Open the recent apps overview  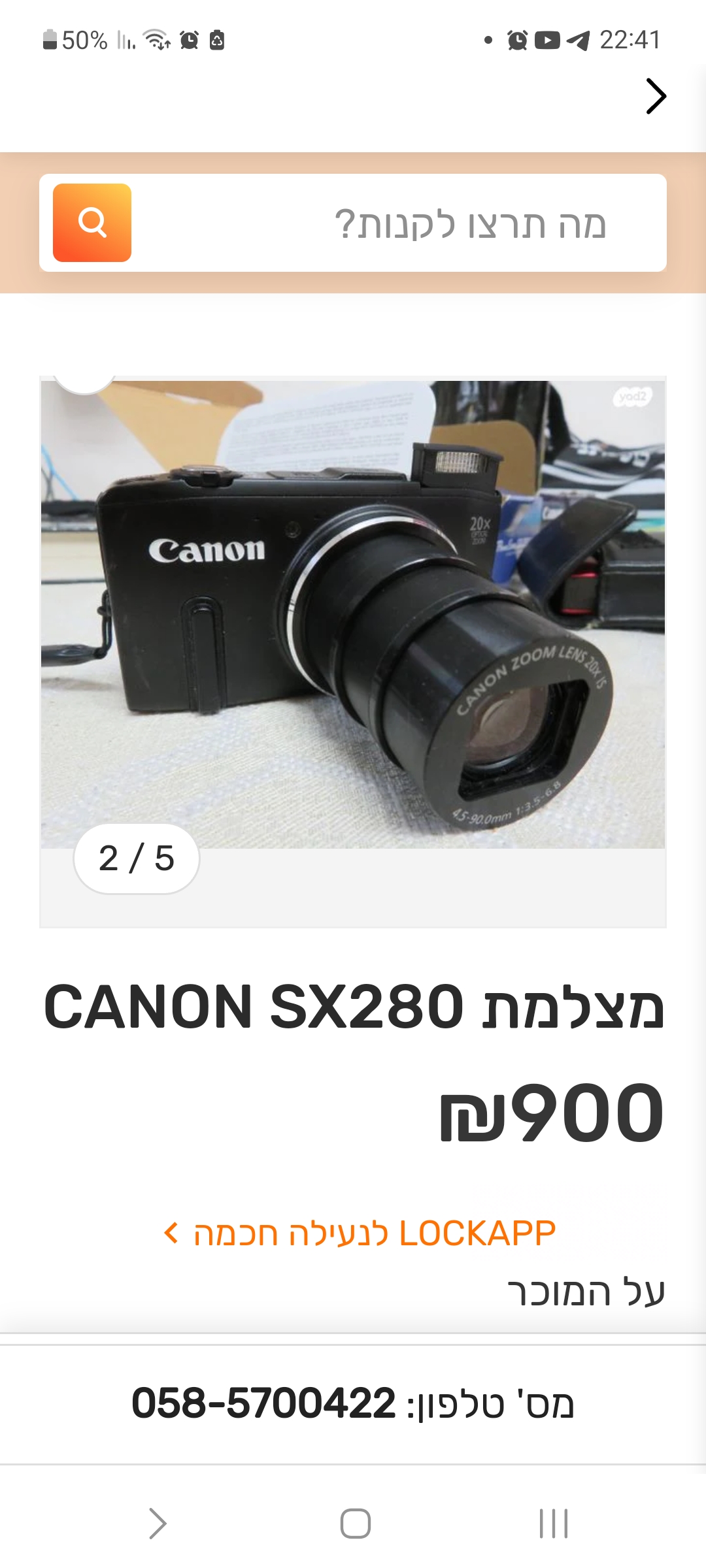click(x=553, y=1524)
